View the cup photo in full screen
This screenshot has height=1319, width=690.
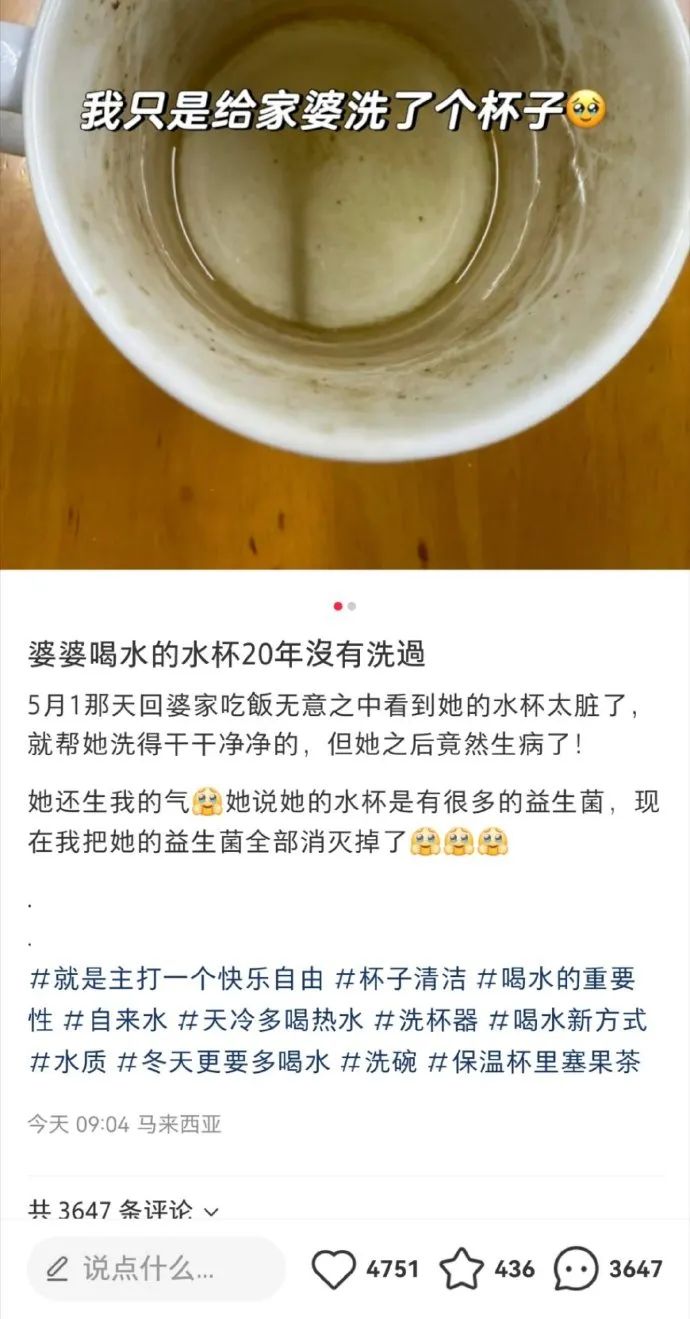345,285
